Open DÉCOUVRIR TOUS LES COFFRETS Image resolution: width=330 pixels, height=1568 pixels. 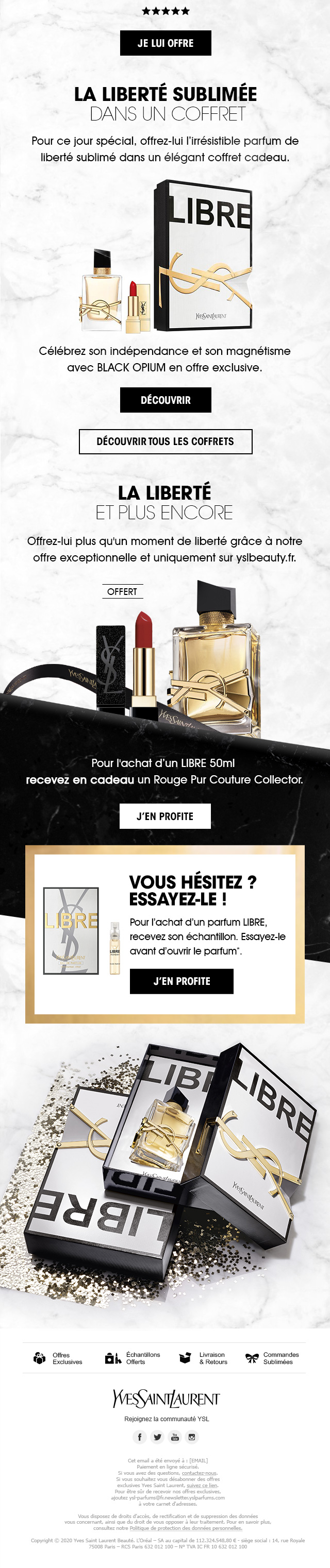point(165,441)
